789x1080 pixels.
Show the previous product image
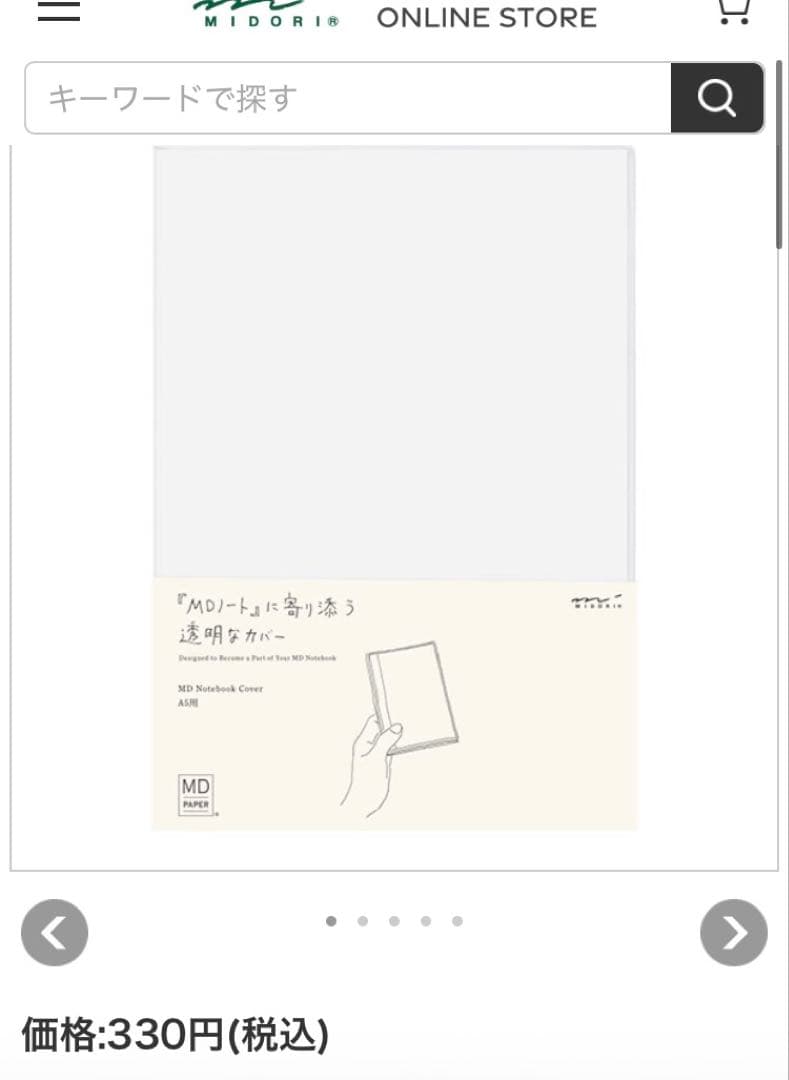[x=54, y=932]
